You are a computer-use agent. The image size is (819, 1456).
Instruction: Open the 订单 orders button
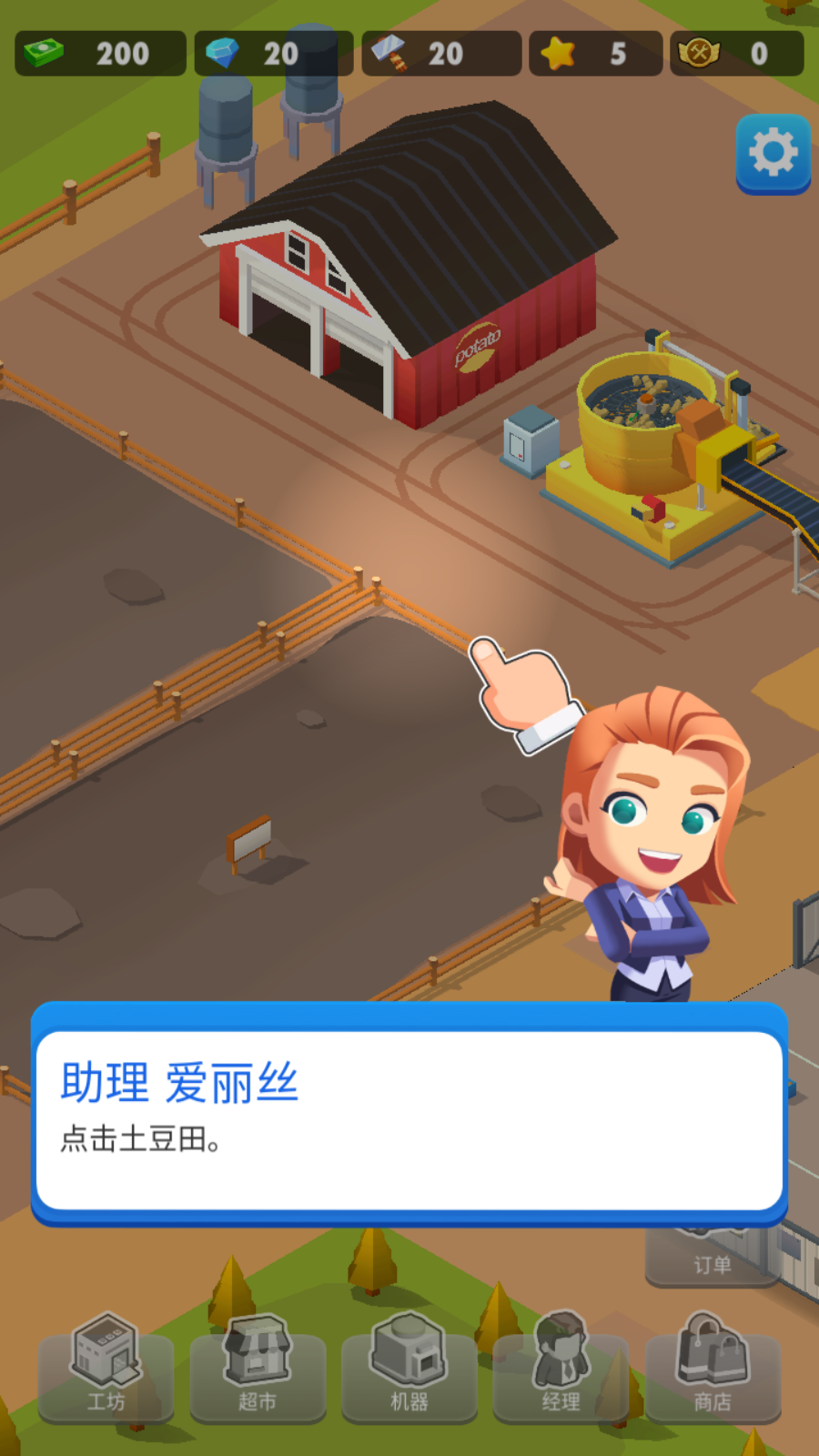712,1260
